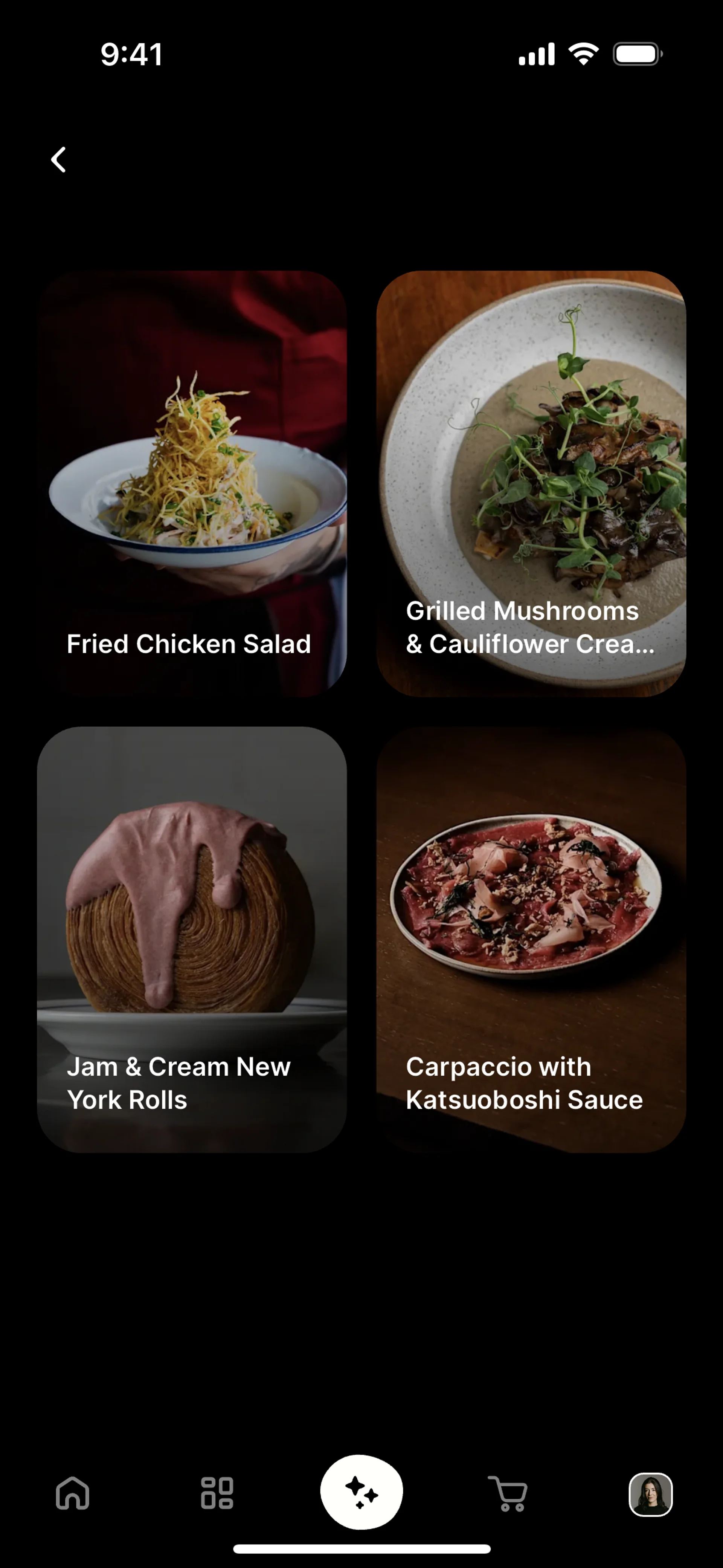Open Grilled Mushrooms & Cauliflower dish card
This screenshot has height=1568, width=723.
(531, 483)
